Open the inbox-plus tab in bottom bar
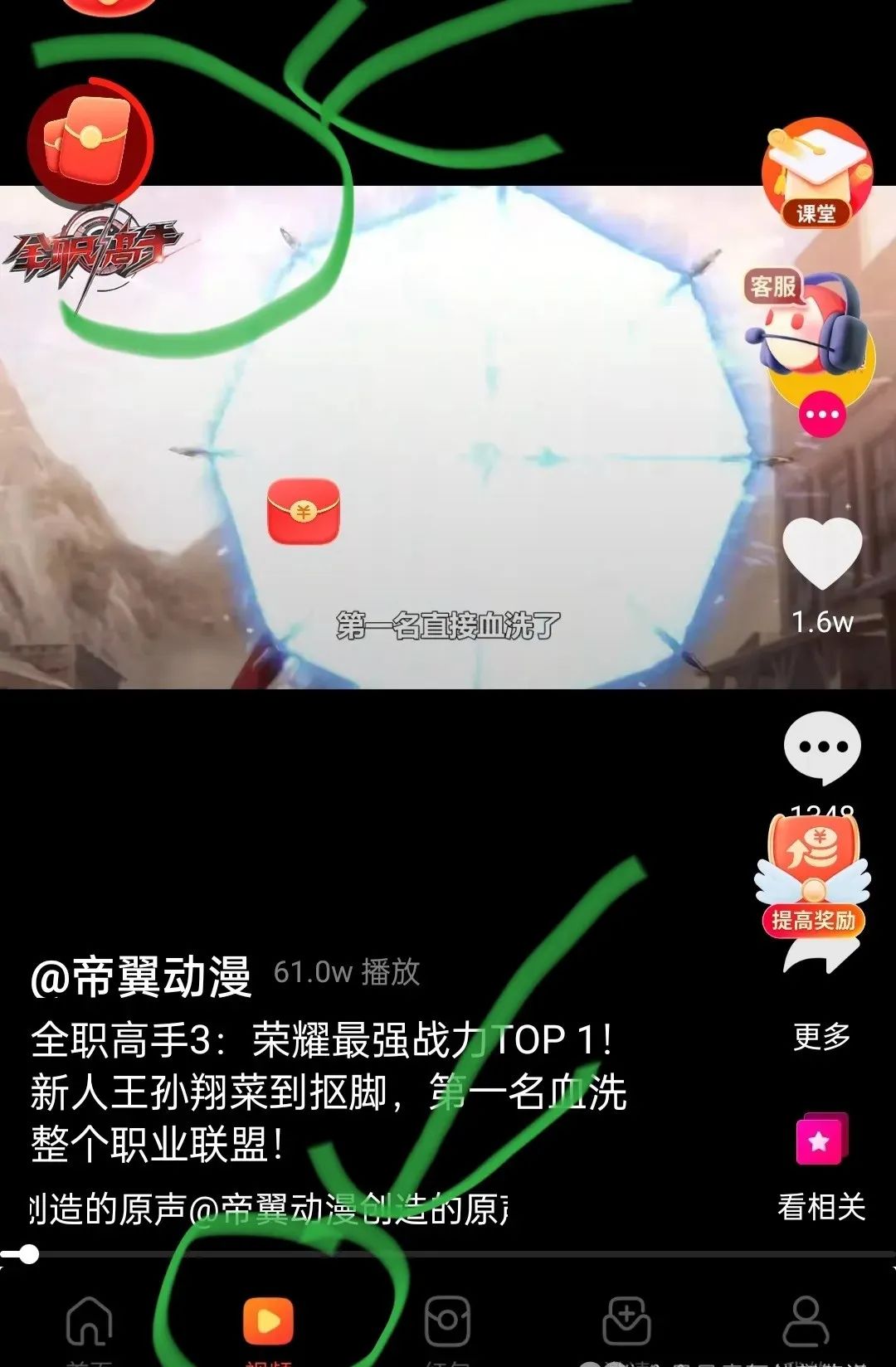This screenshot has width=896, height=1367. point(627,1321)
